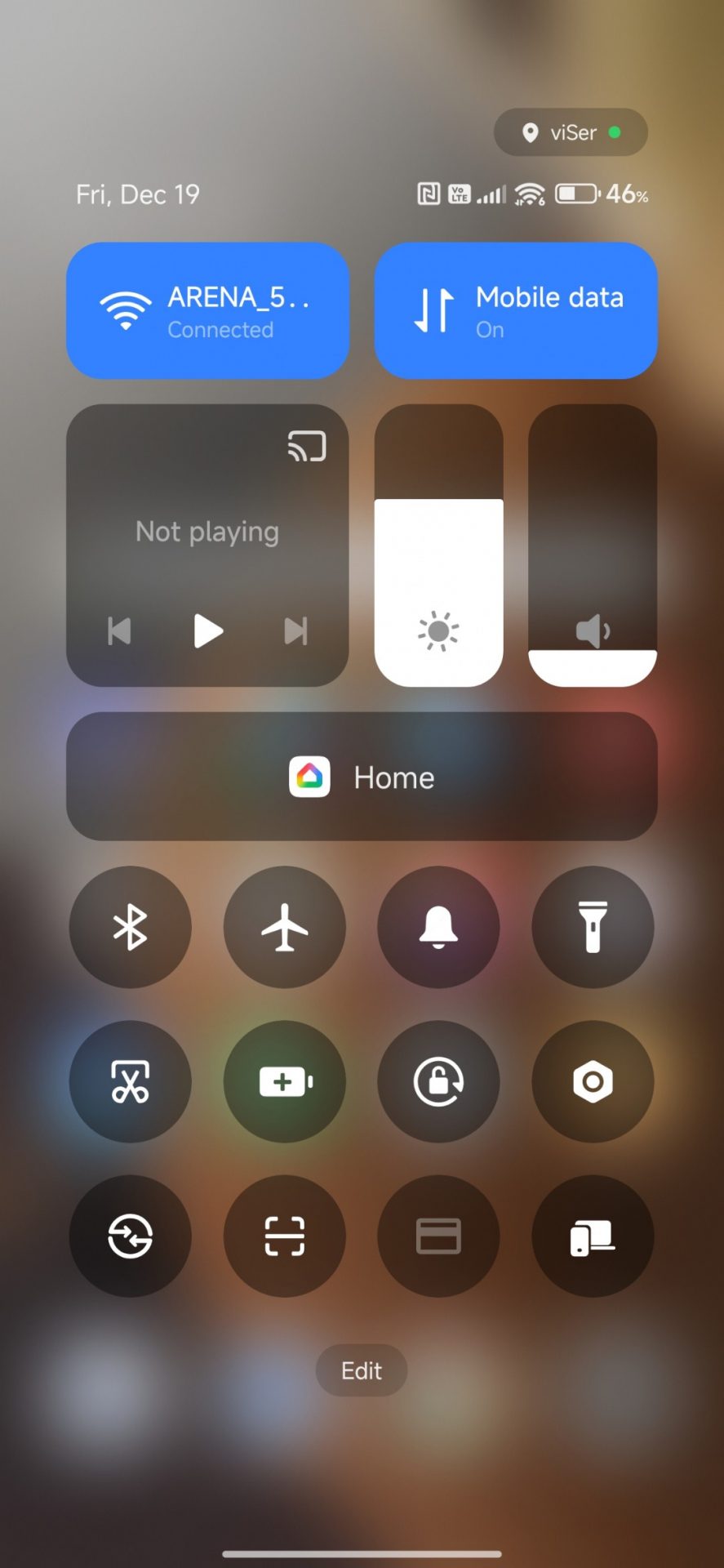Screen dimensions: 724x1568
Task: Turn off Mobile data
Action: [516, 310]
